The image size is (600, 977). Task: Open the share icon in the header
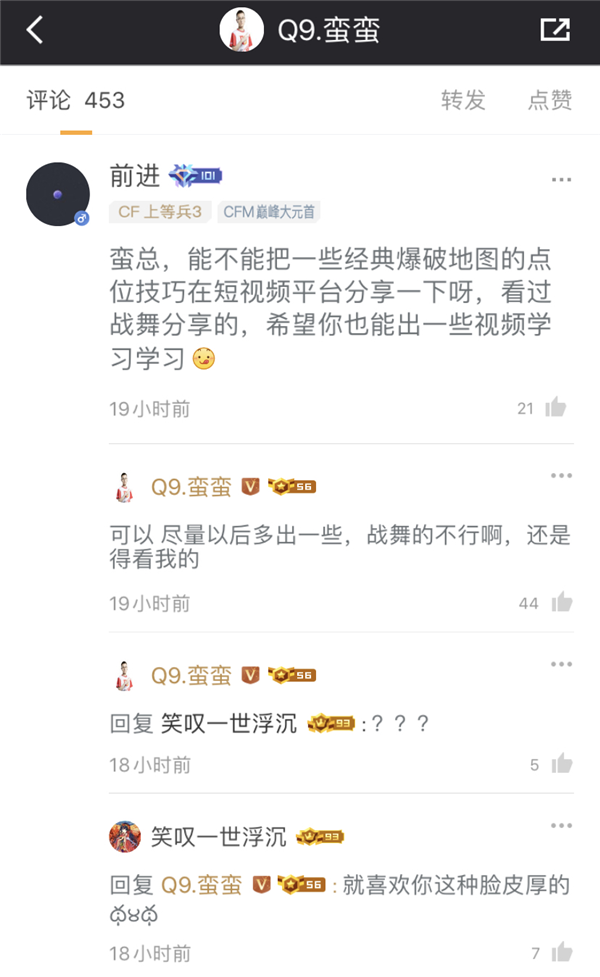555,30
